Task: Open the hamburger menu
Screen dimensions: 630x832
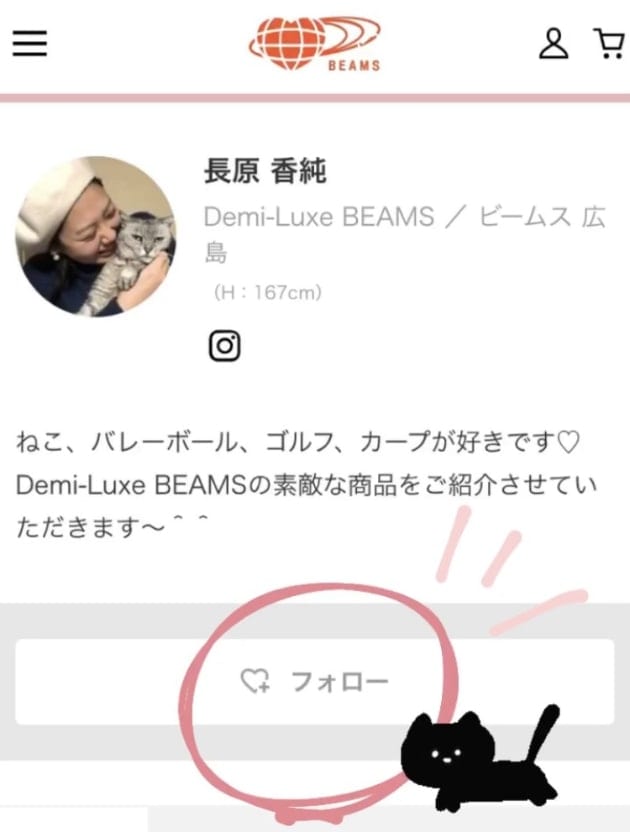Action: coord(30,44)
